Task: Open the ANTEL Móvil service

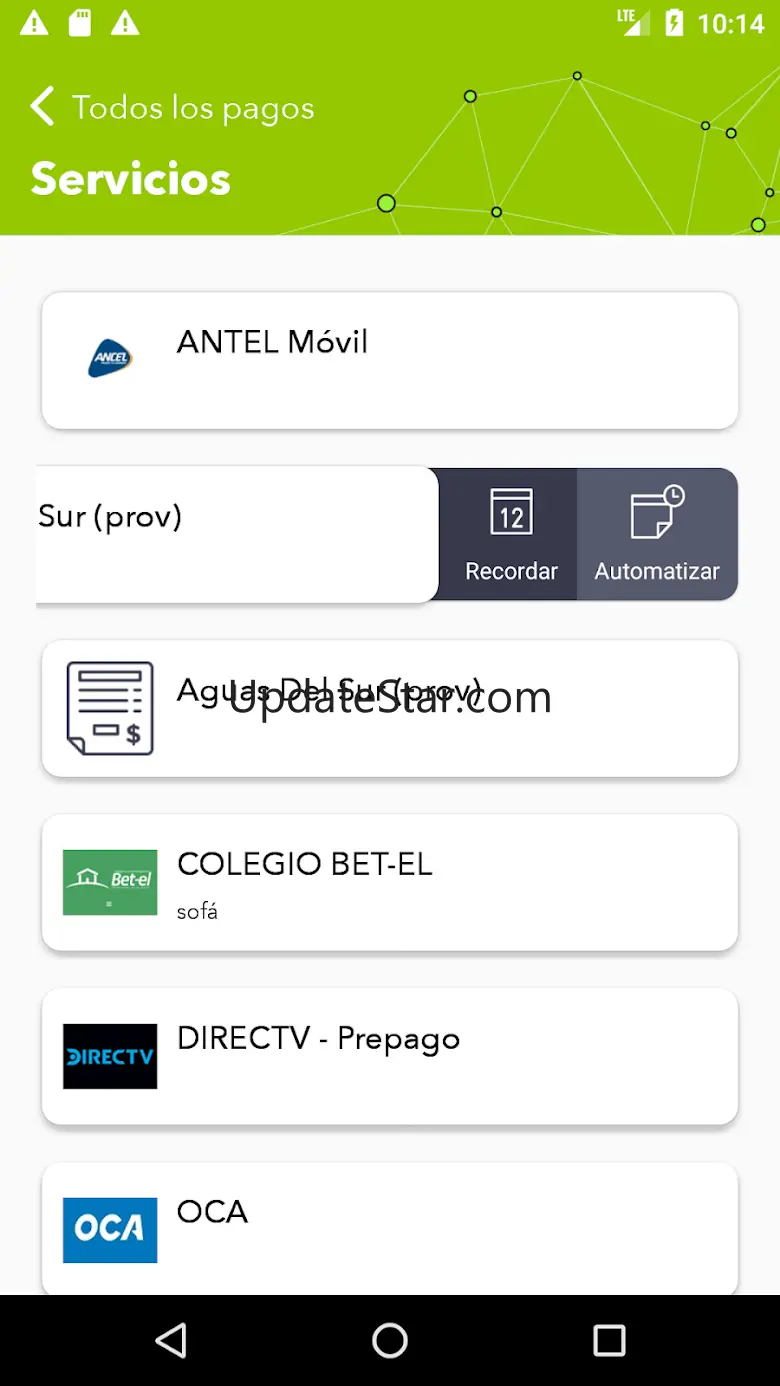Action: (x=390, y=360)
